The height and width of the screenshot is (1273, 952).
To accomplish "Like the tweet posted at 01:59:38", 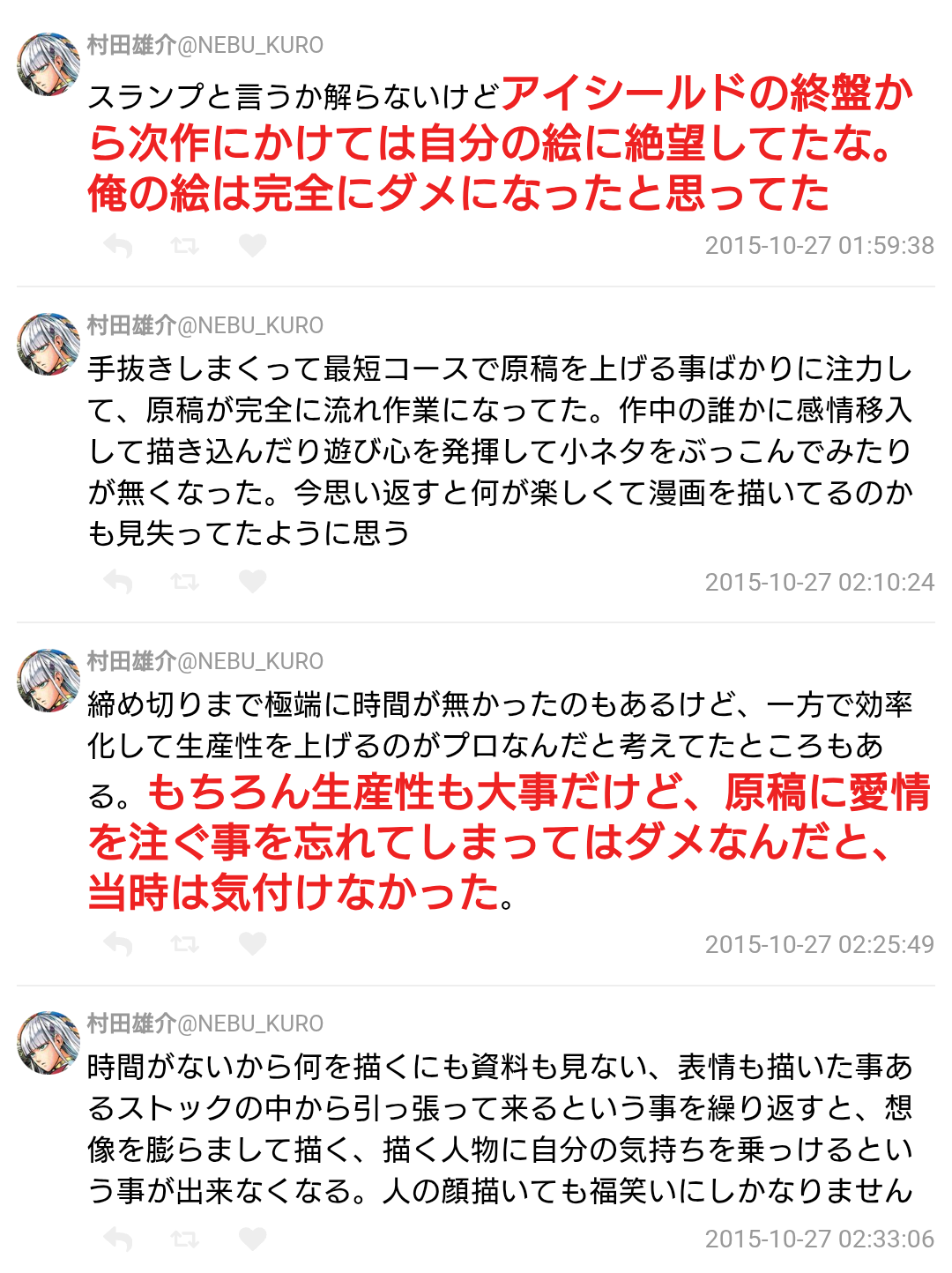I will click(252, 245).
